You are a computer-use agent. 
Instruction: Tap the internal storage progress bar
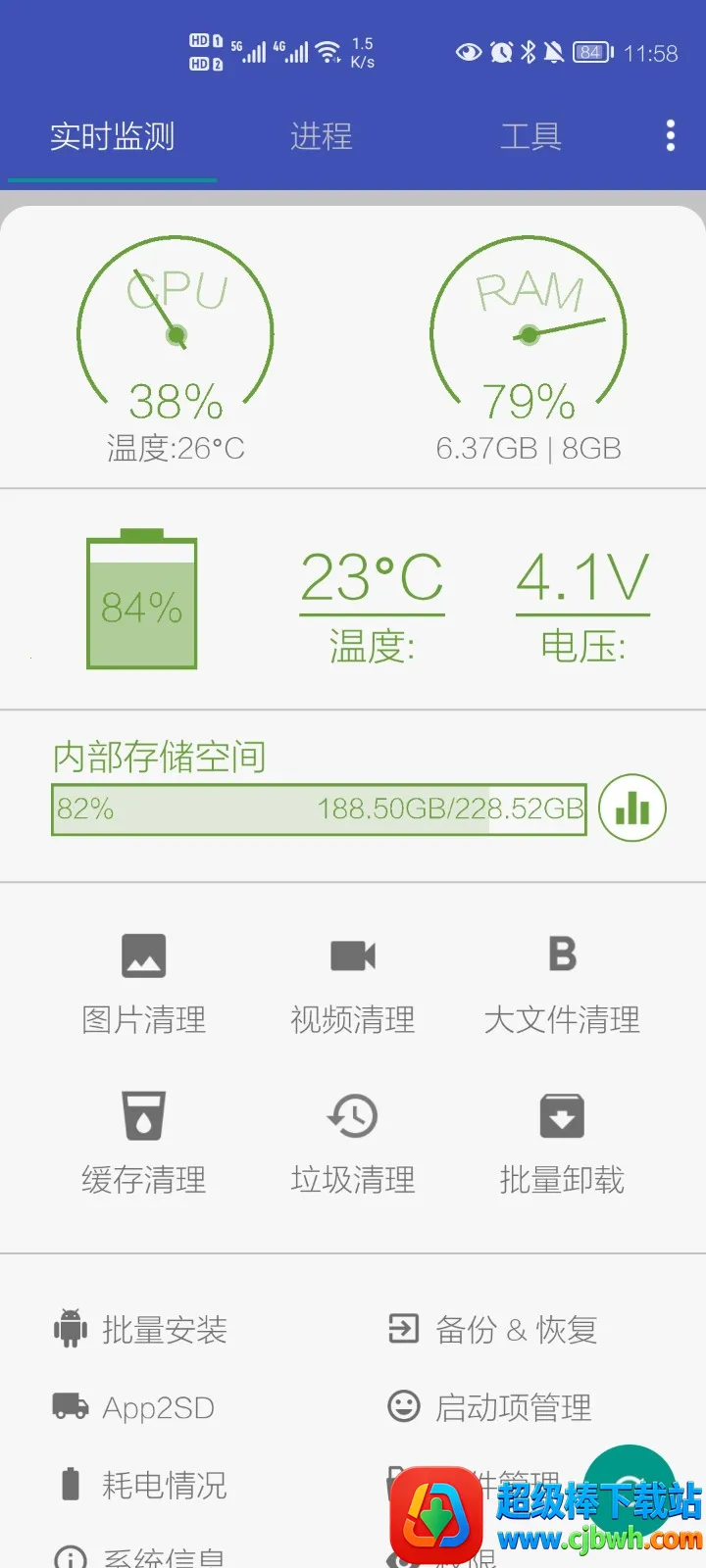click(x=317, y=809)
